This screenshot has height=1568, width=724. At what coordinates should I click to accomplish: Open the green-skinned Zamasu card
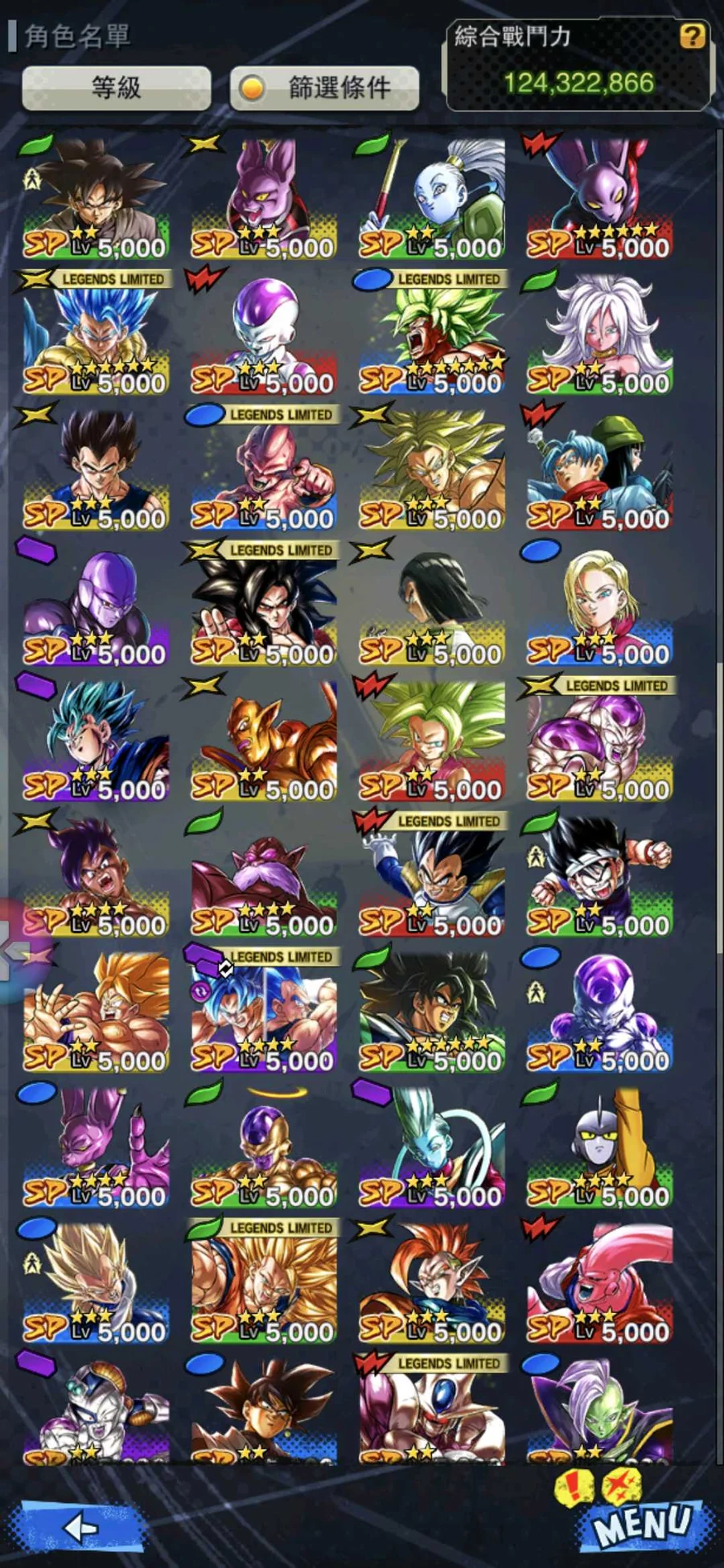[600, 1409]
